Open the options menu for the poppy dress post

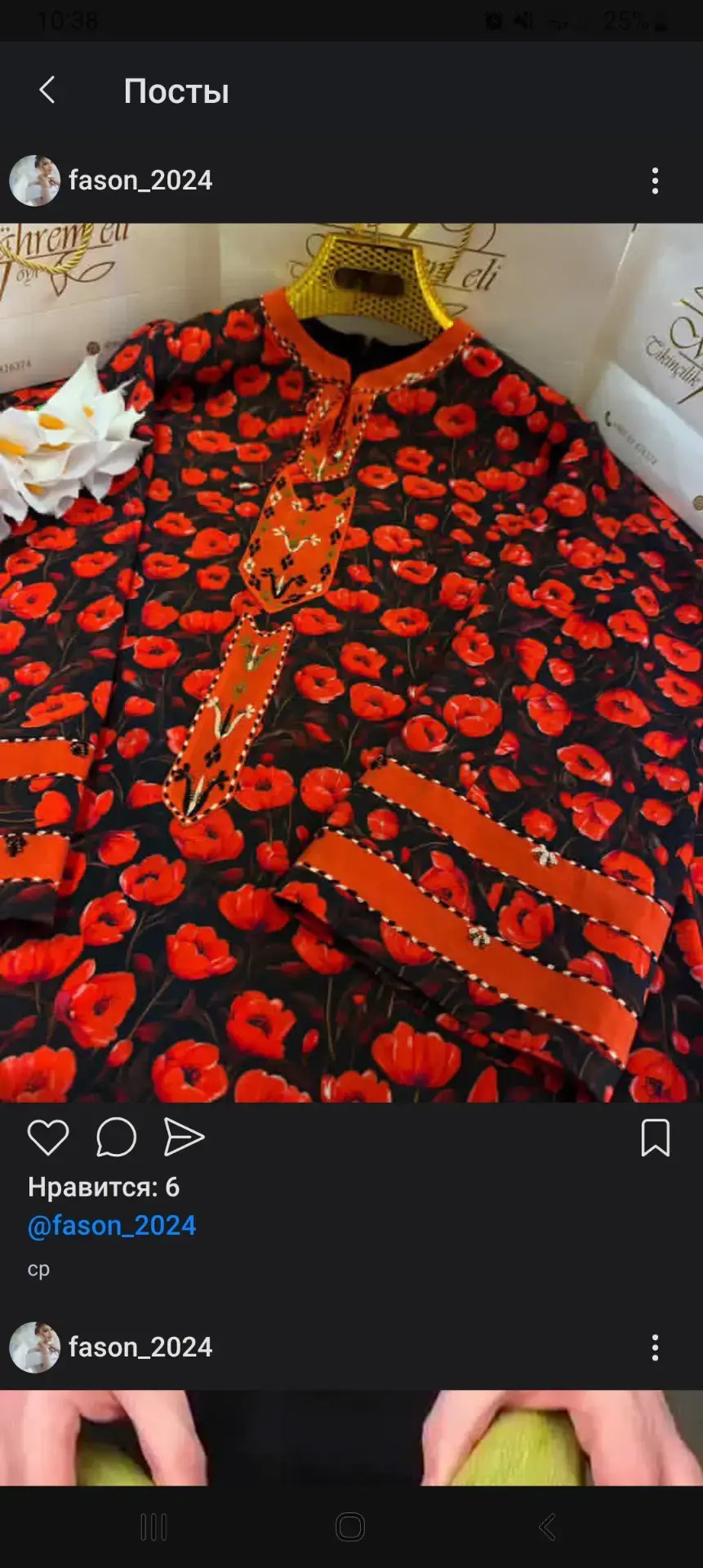coord(655,181)
